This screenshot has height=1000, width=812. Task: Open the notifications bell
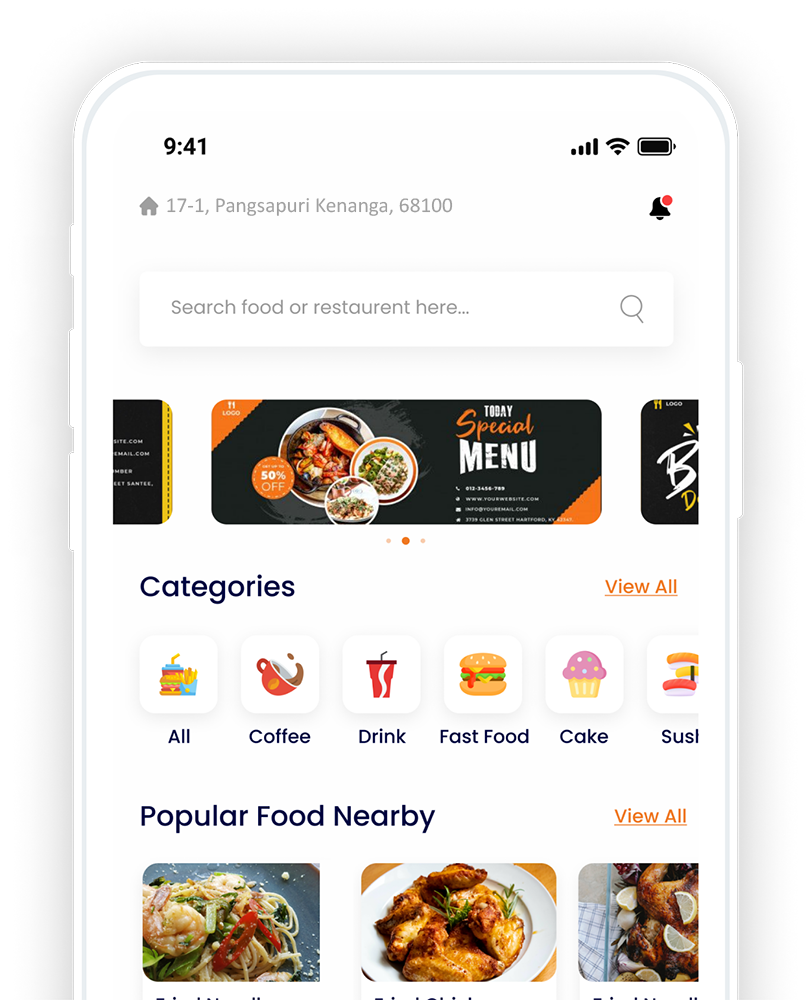(x=660, y=208)
